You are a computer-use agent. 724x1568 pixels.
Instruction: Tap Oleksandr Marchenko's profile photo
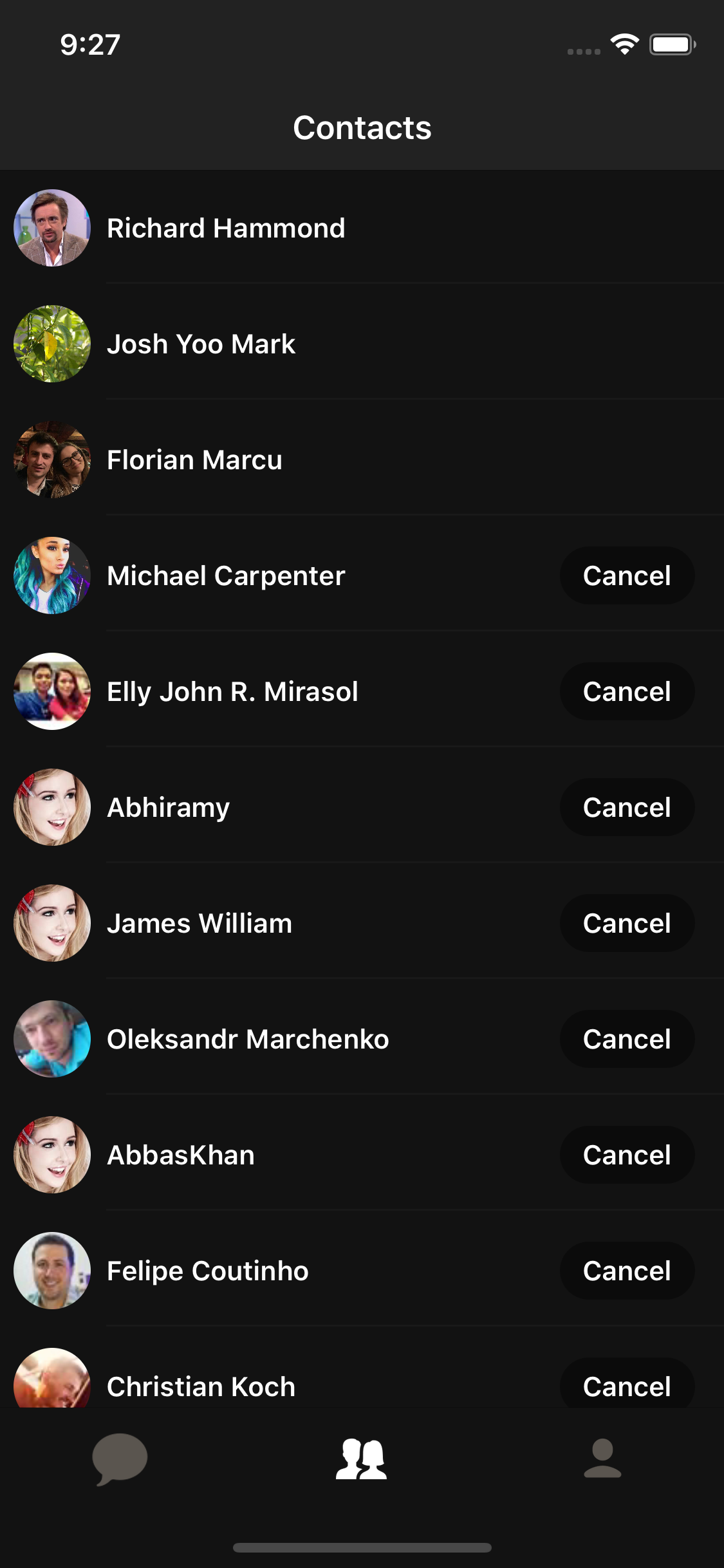(x=52, y=1039)
